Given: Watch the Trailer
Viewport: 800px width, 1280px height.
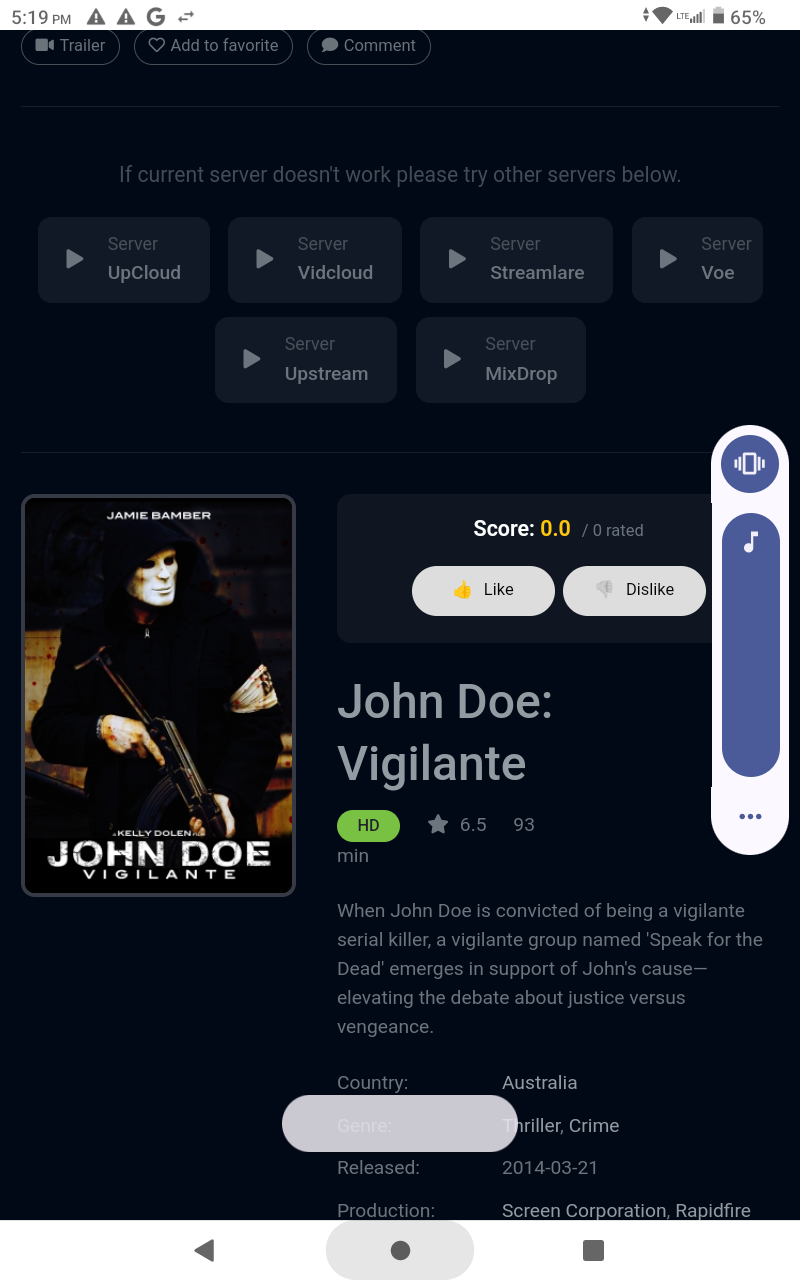Looking at the screenshot, I should 70,46.
